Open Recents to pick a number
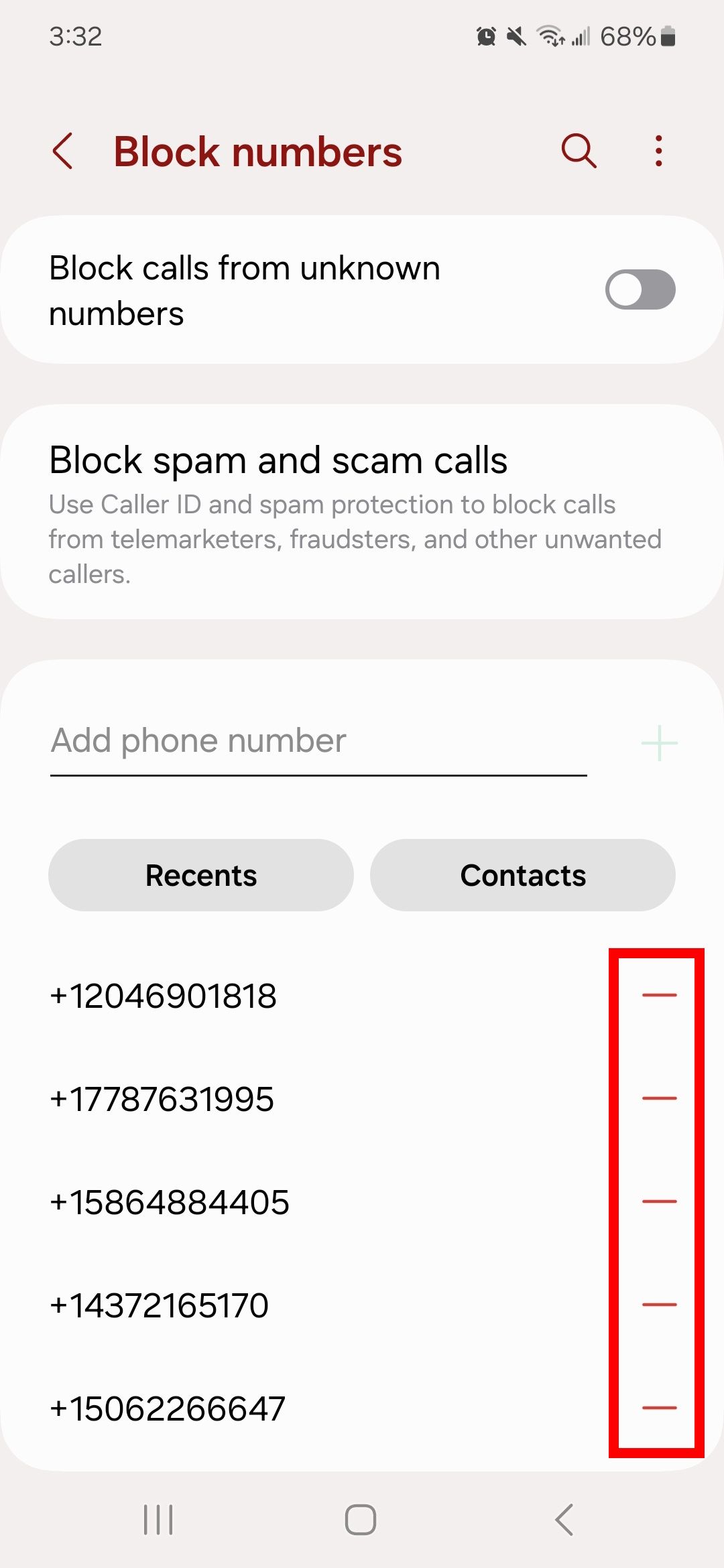Screen dimensions: 724x1568 click(x=200, y=875)
